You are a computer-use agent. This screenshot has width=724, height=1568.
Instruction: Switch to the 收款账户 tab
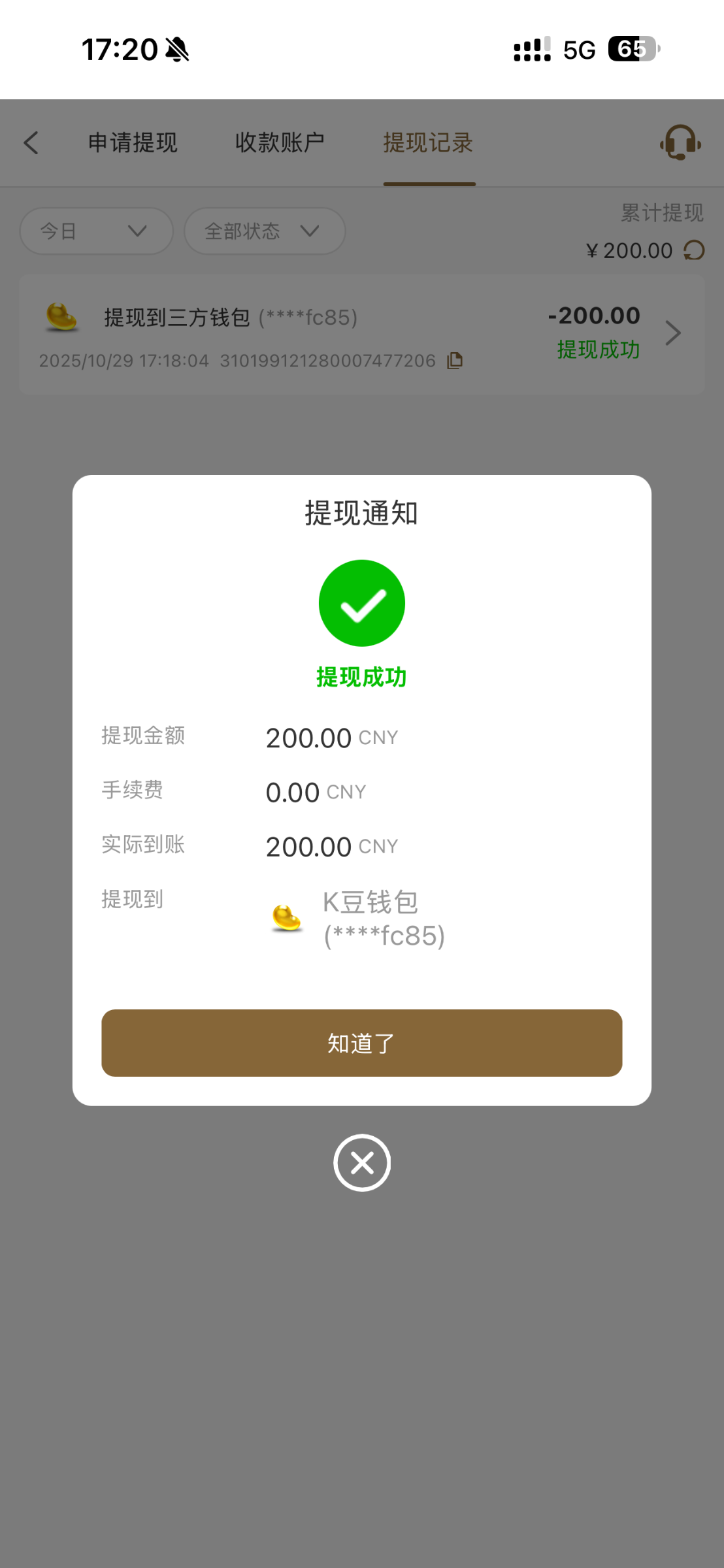click(280, 142)
